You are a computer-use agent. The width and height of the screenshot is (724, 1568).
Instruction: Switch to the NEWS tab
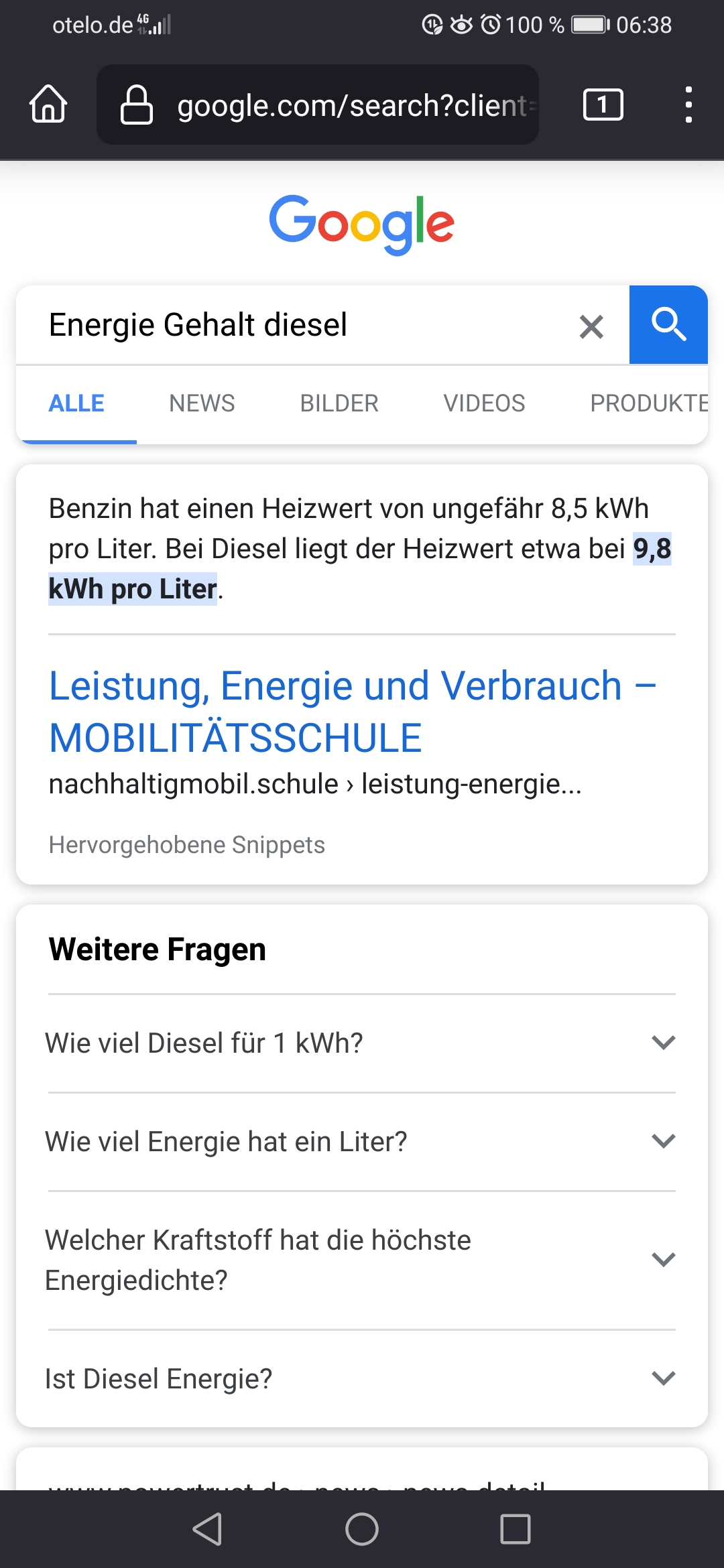202,403
